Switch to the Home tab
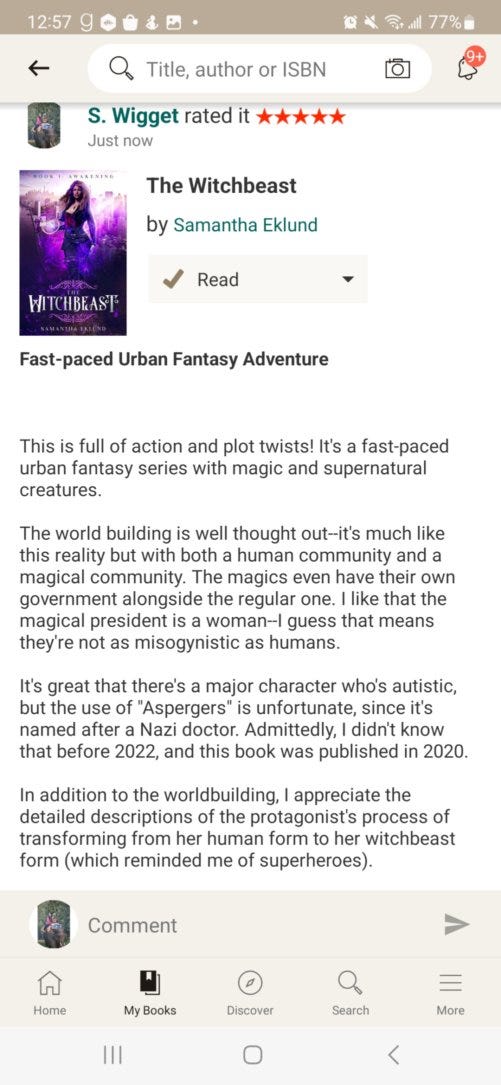 49,993
